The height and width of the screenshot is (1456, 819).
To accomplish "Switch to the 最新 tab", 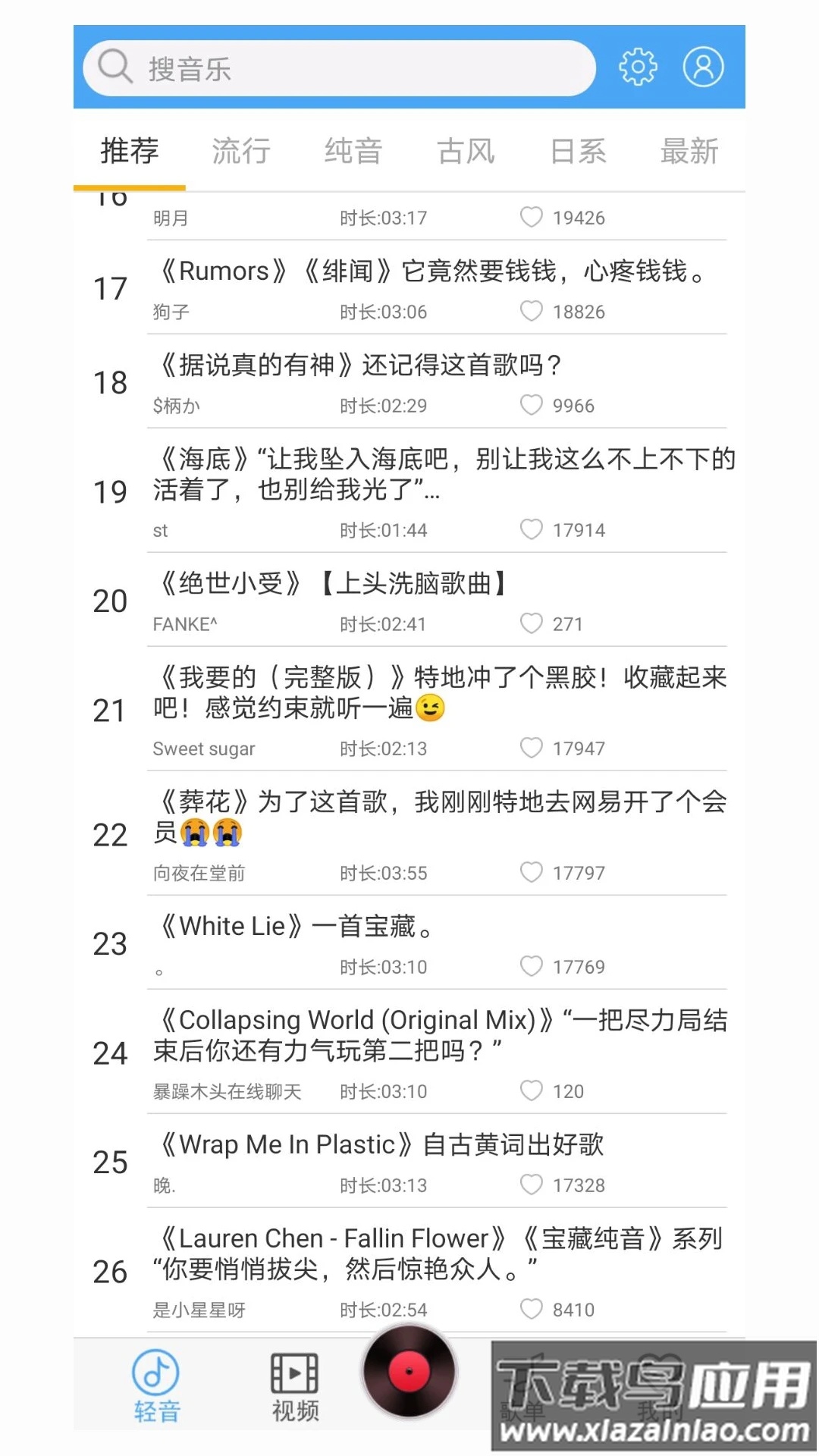I will pos(689,151).
